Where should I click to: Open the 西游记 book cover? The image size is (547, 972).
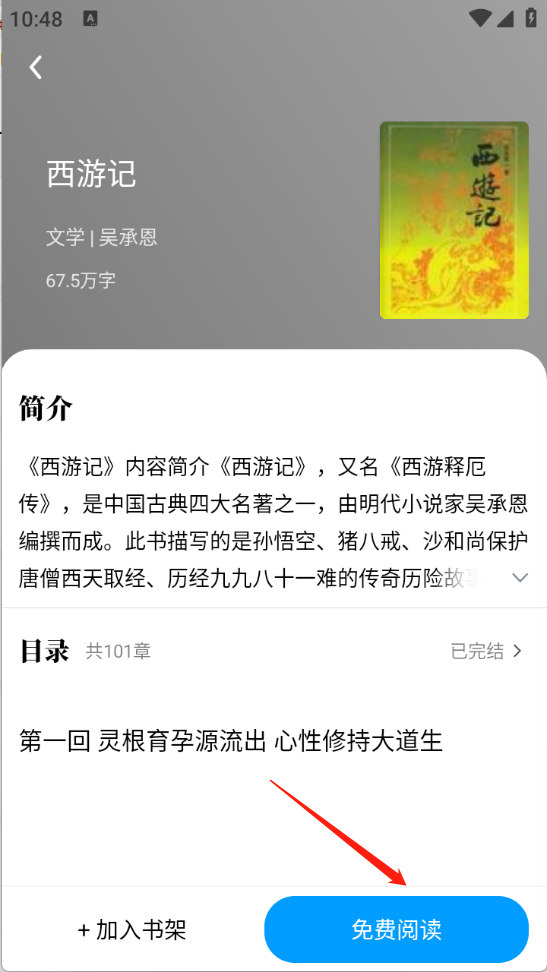[454, 220]
